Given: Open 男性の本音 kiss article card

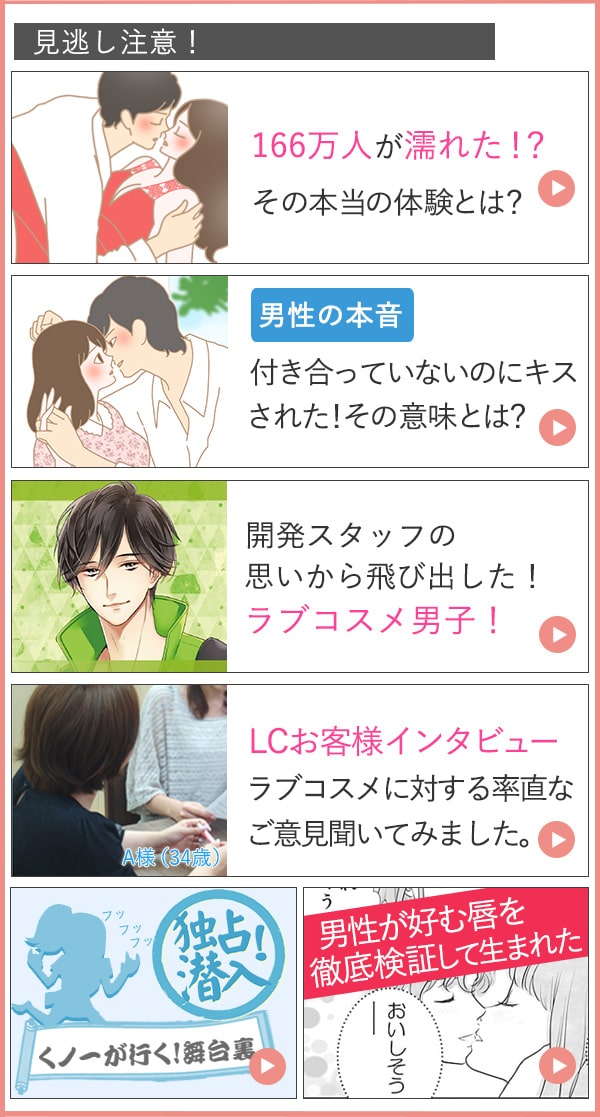Looking at the screenshot, I should pos(300,372).
